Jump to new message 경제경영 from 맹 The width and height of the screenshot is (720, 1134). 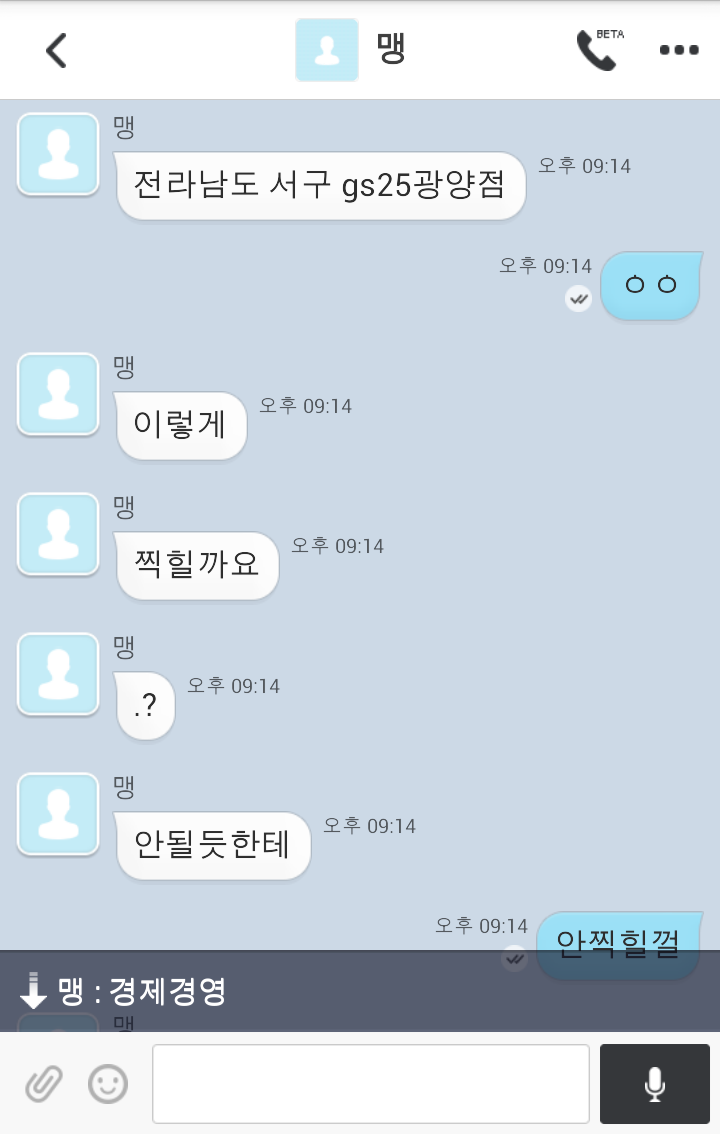coord(360,991)
